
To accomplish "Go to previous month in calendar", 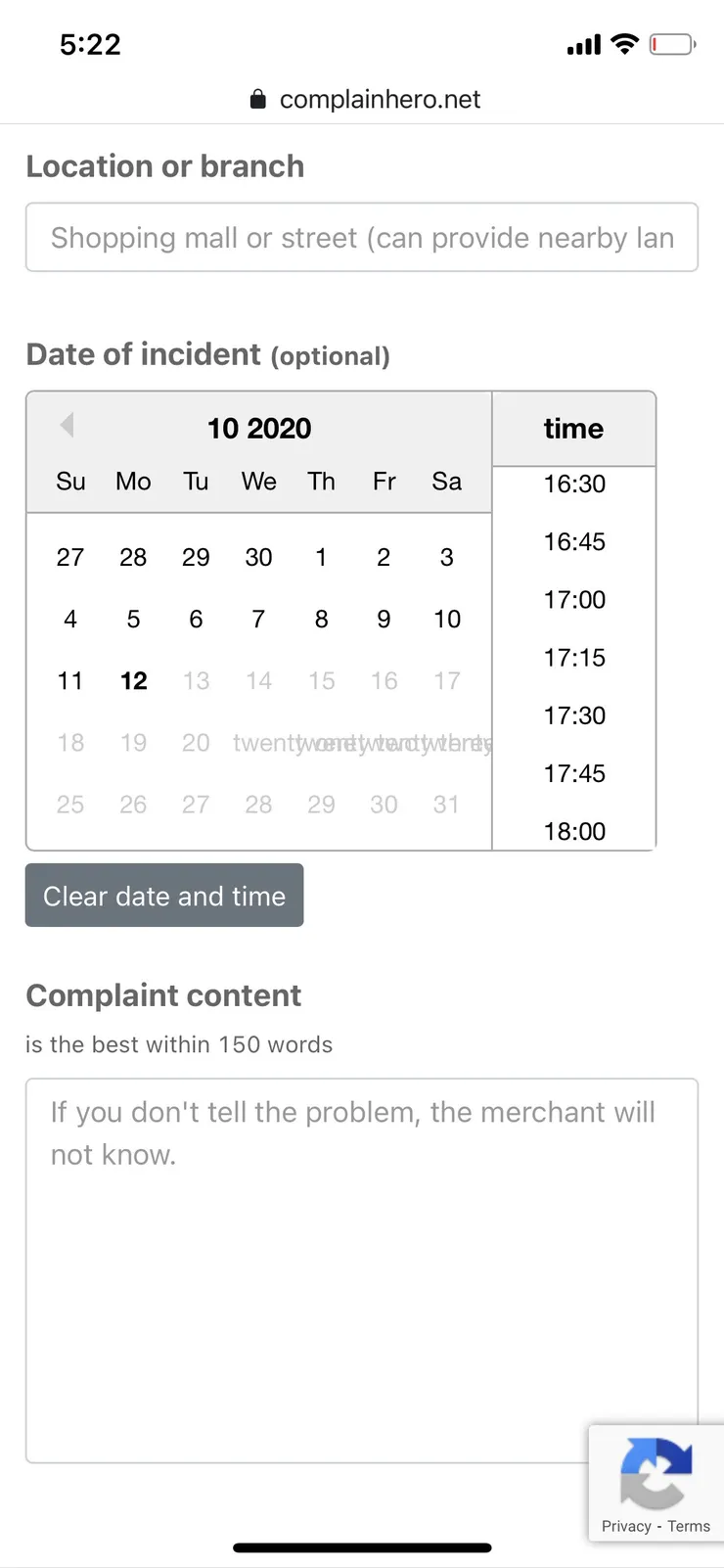I will [67, 426].
